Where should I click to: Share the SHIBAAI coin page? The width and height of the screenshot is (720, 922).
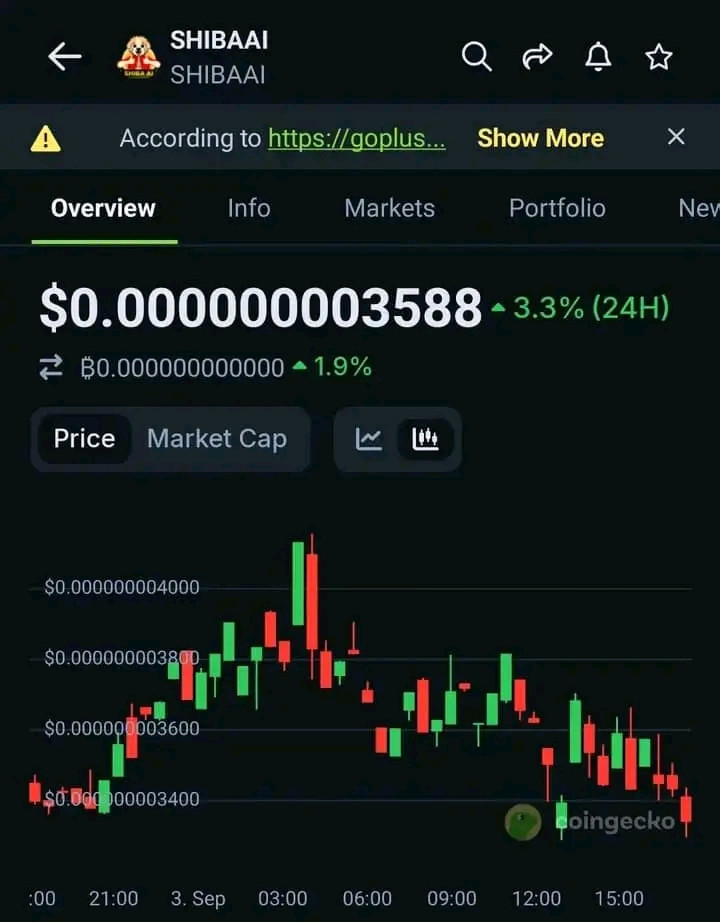pos(537,57)
